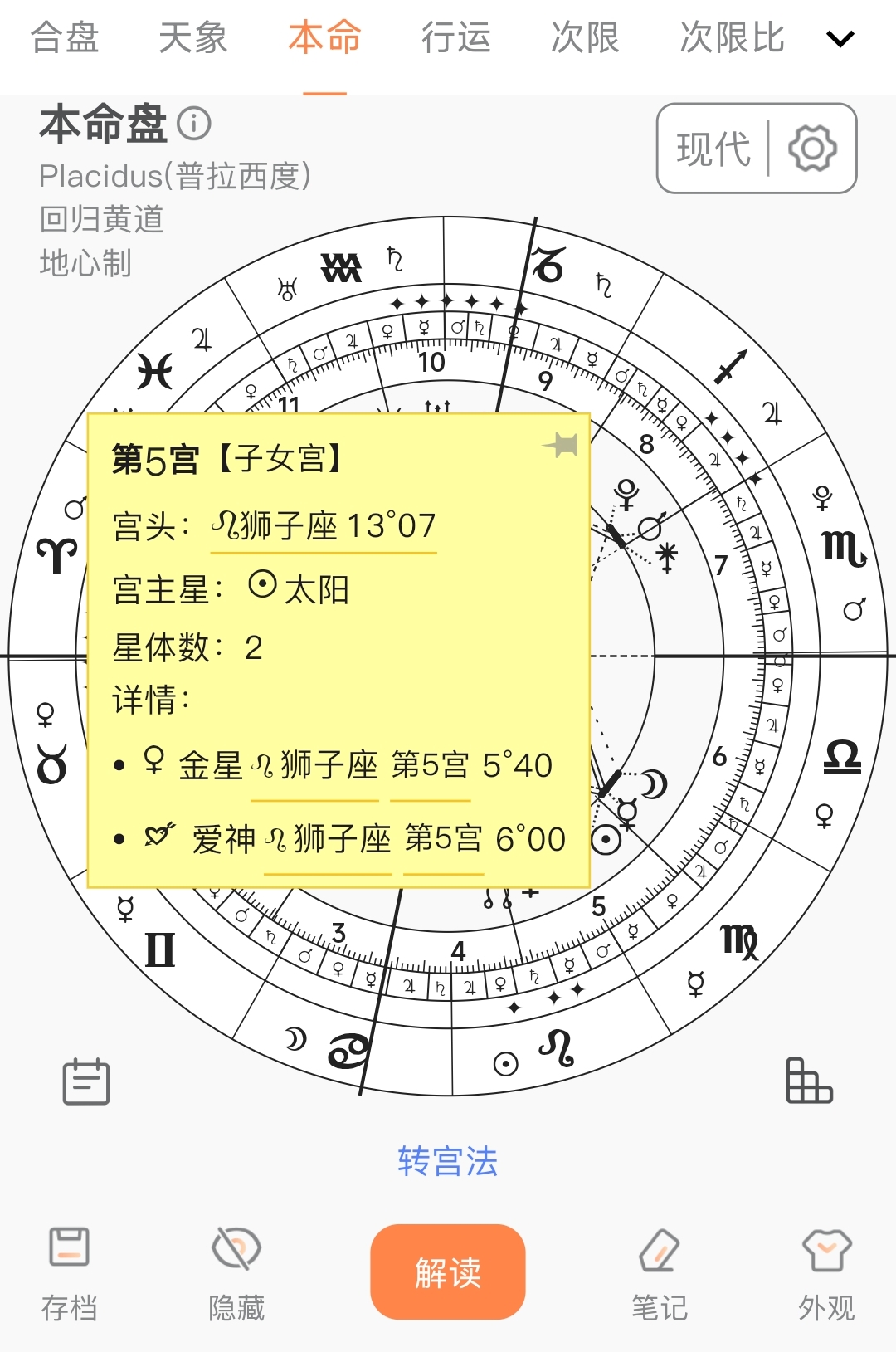Switch to the 天象 tab
The image size is (896, 1352).
[192, 38]
